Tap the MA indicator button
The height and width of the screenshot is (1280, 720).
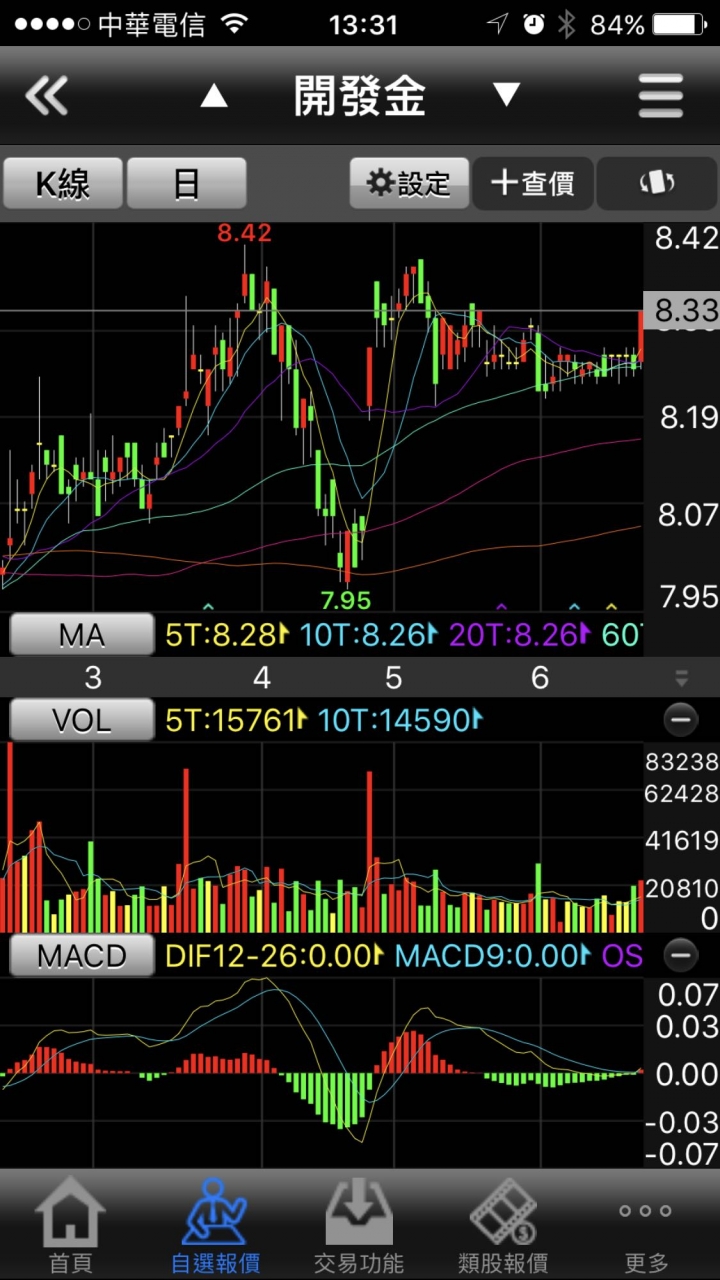pyautogui.click(x=82, y=635)
